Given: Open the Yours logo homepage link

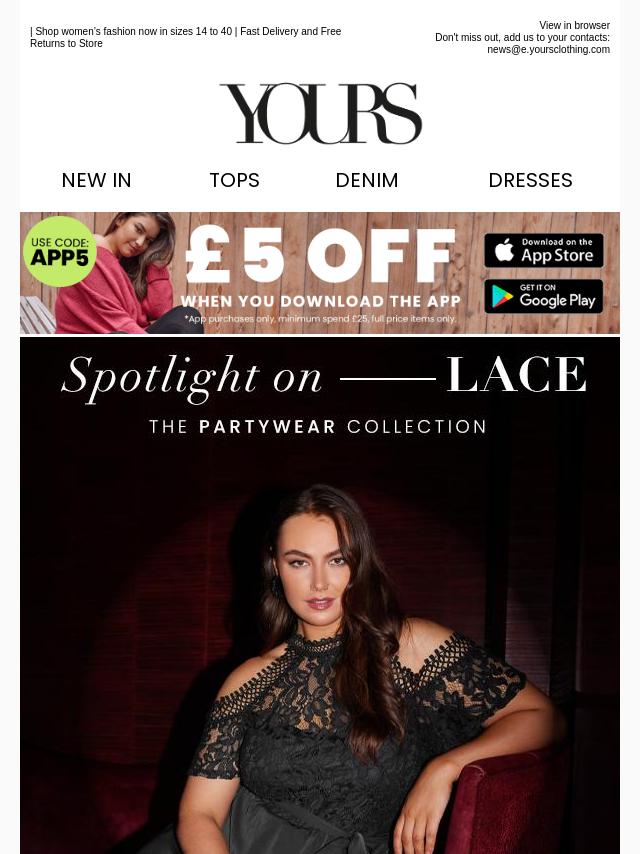Looking at the screenshot, I should point(320,113).
